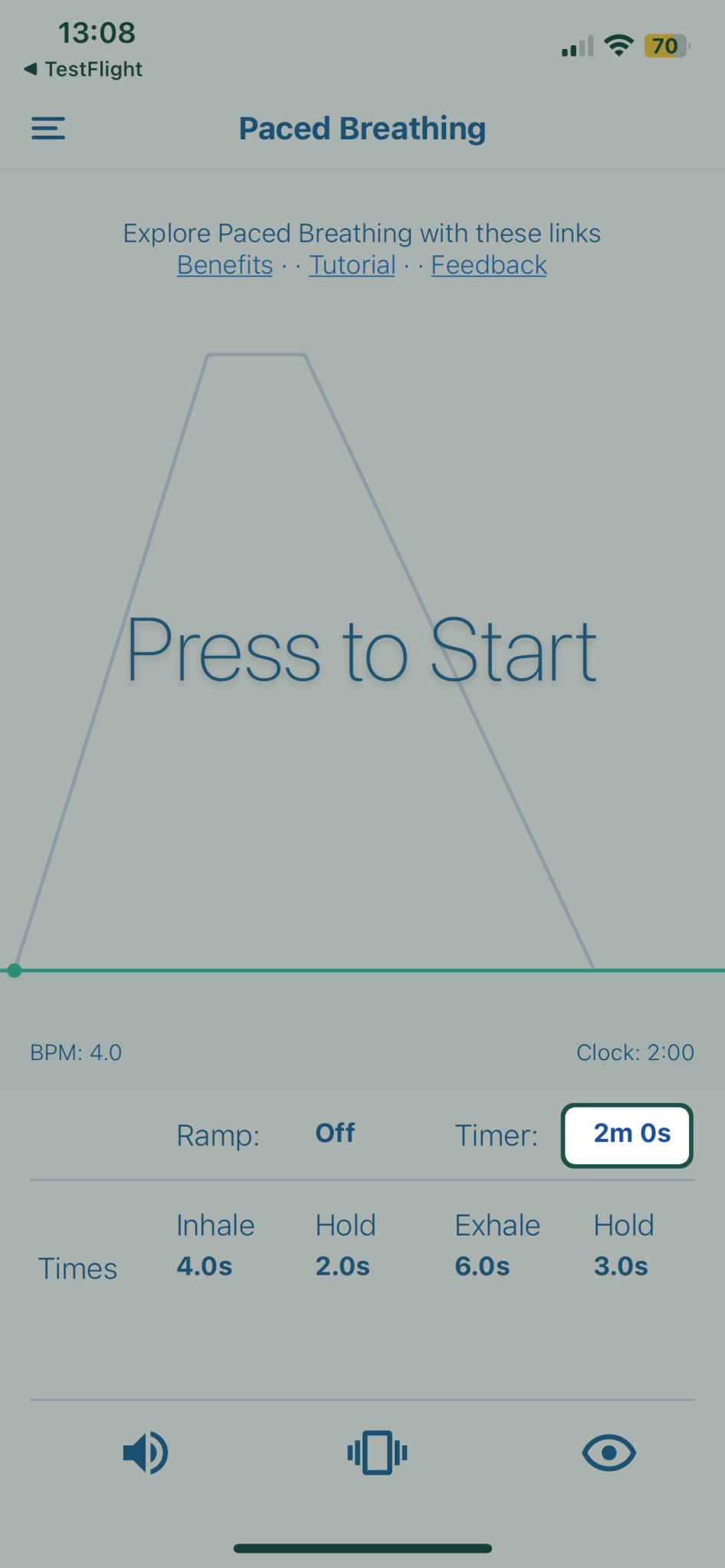This screenshot has width=725, height=1568.
Task: Toggle the eye visual display icon
Action: tap(609, 1452)
